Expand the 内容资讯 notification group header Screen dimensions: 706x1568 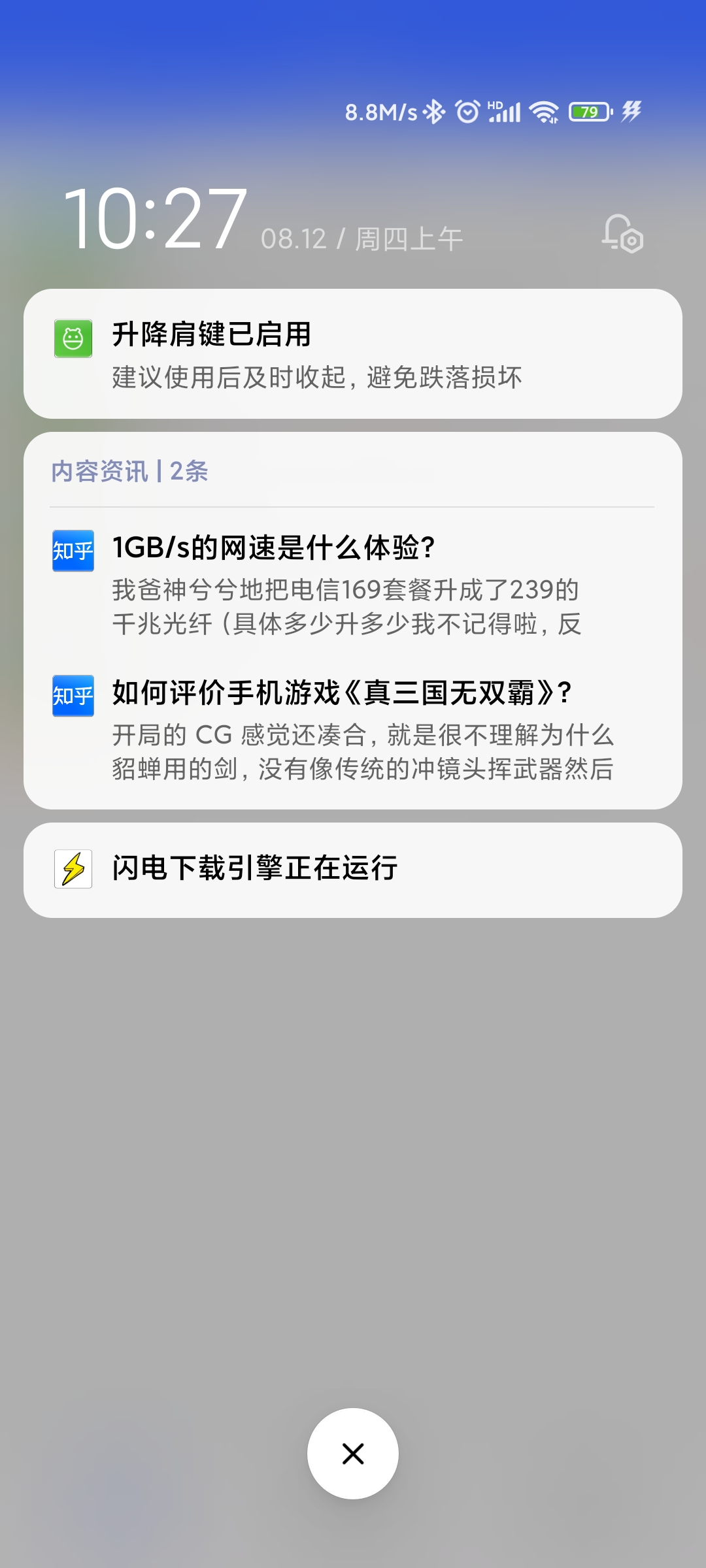[130, 471]
